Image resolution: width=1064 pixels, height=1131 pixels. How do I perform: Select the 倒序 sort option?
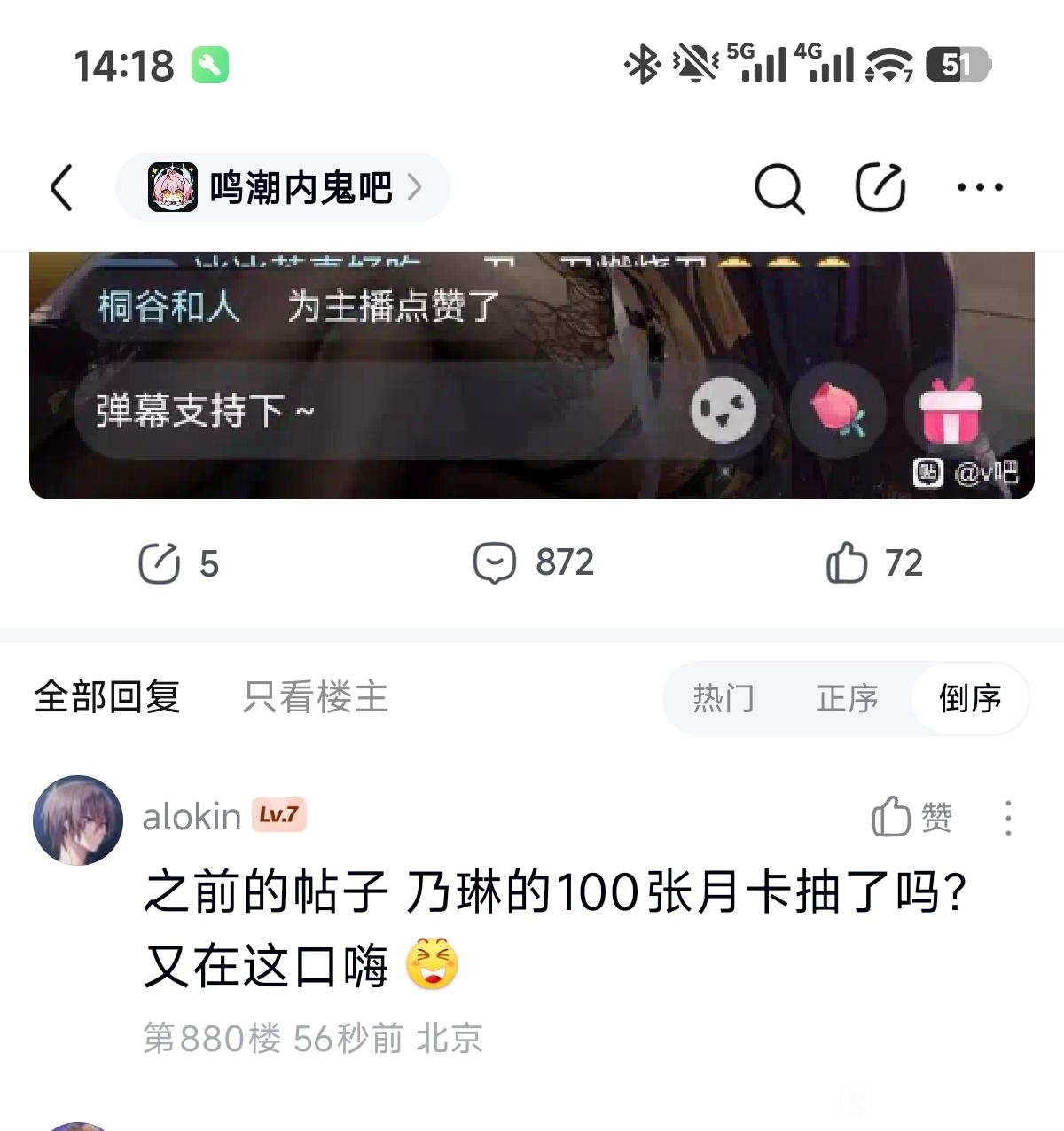click(970, 699)
